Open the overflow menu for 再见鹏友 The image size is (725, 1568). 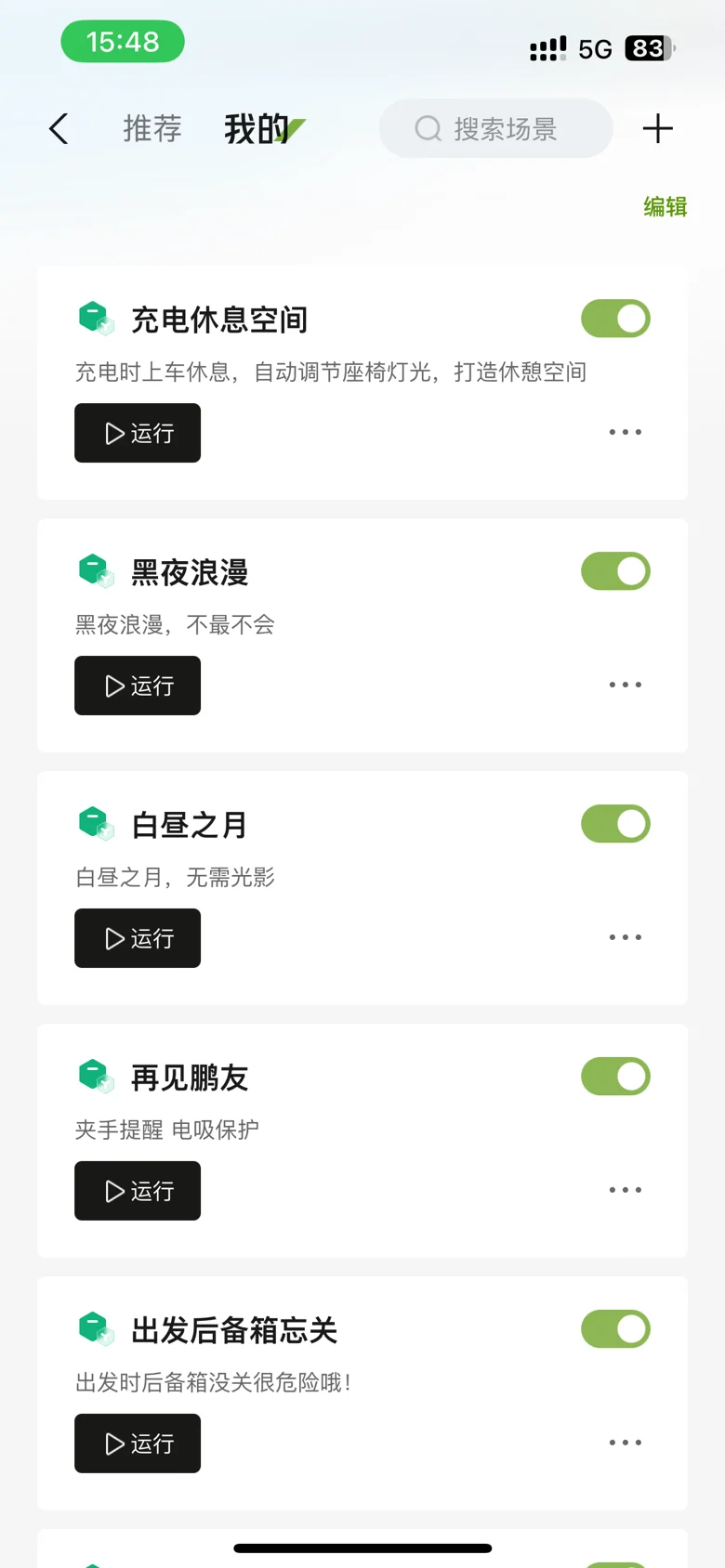pos(625,1190)
